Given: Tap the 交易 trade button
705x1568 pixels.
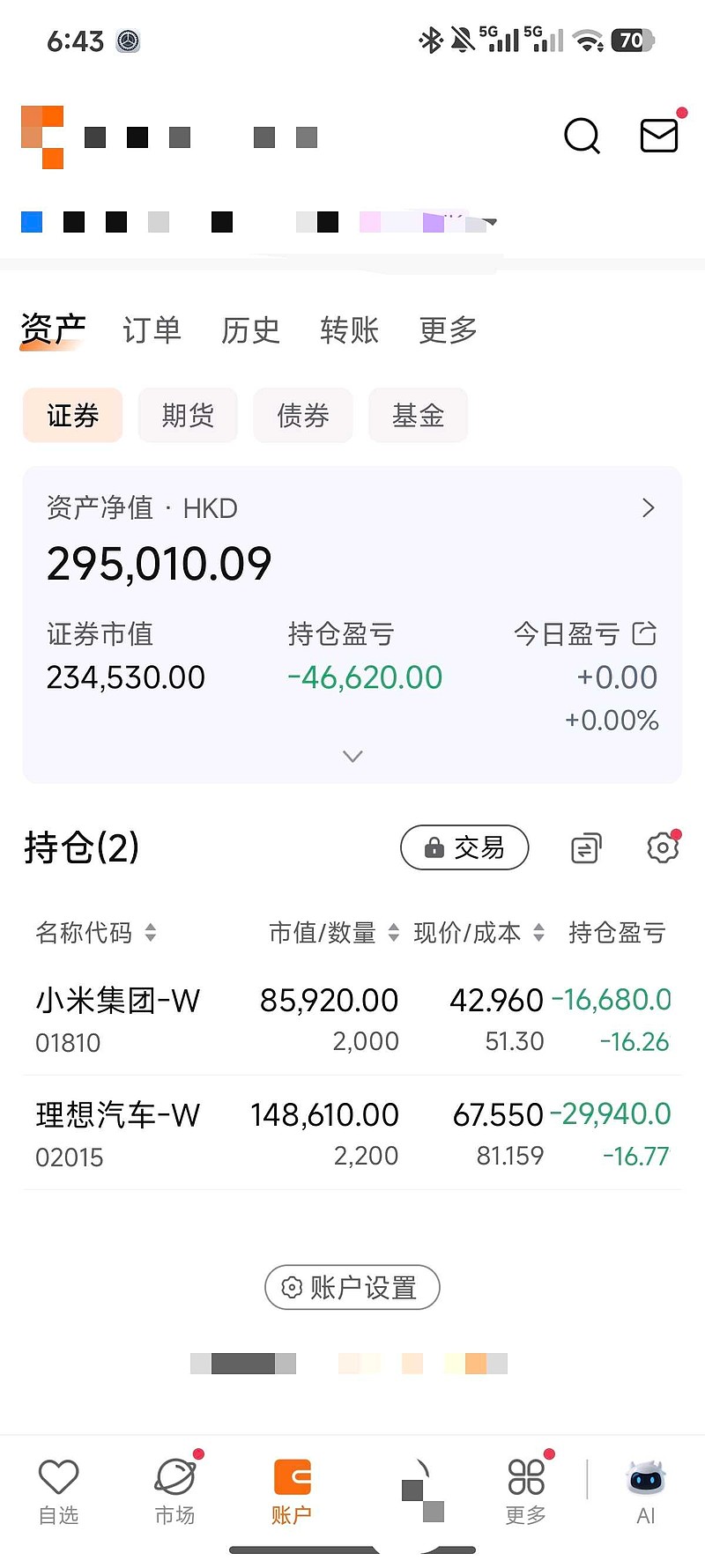Looking at the screenshot, I should [x=464, y=847].
